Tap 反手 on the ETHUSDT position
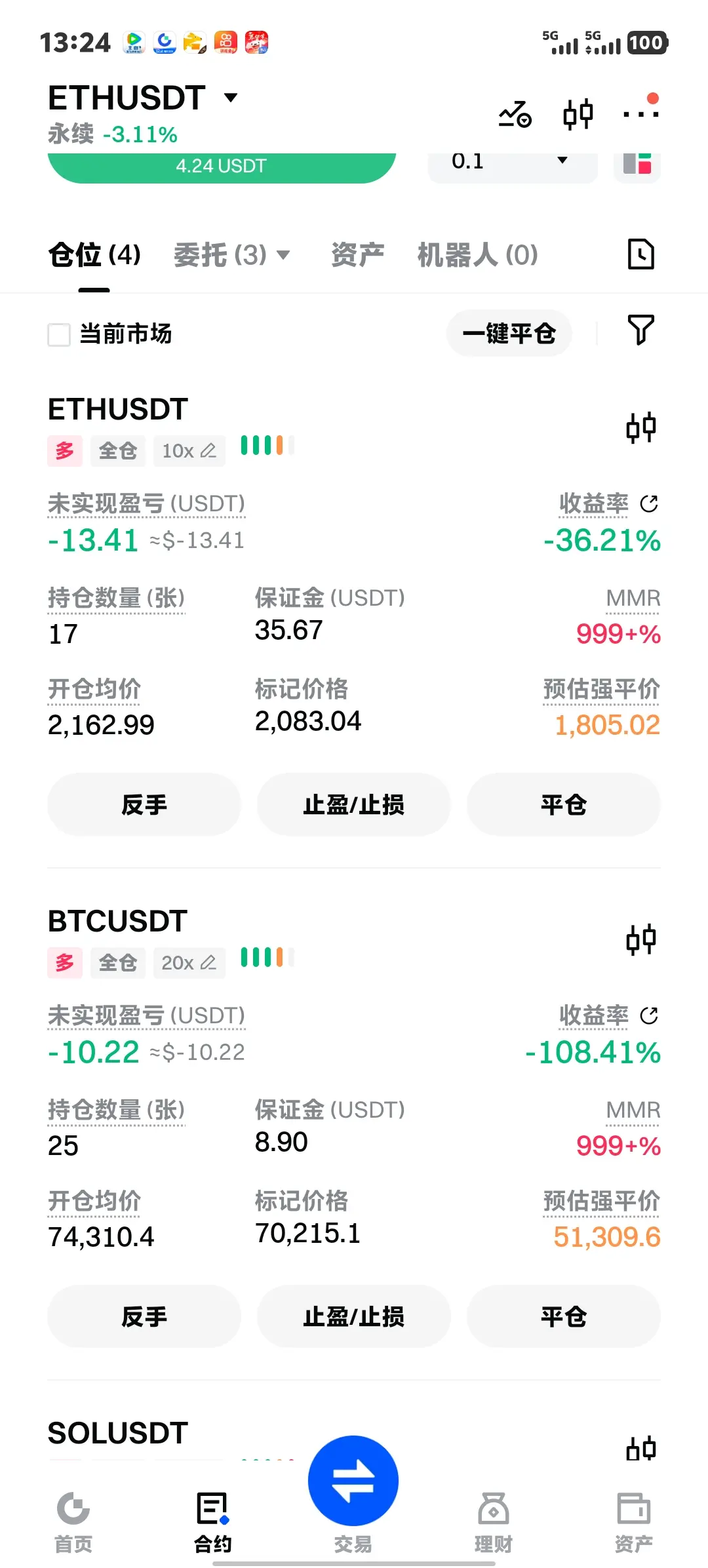Viewport: 708px width, 1568px height. point(144,804)
